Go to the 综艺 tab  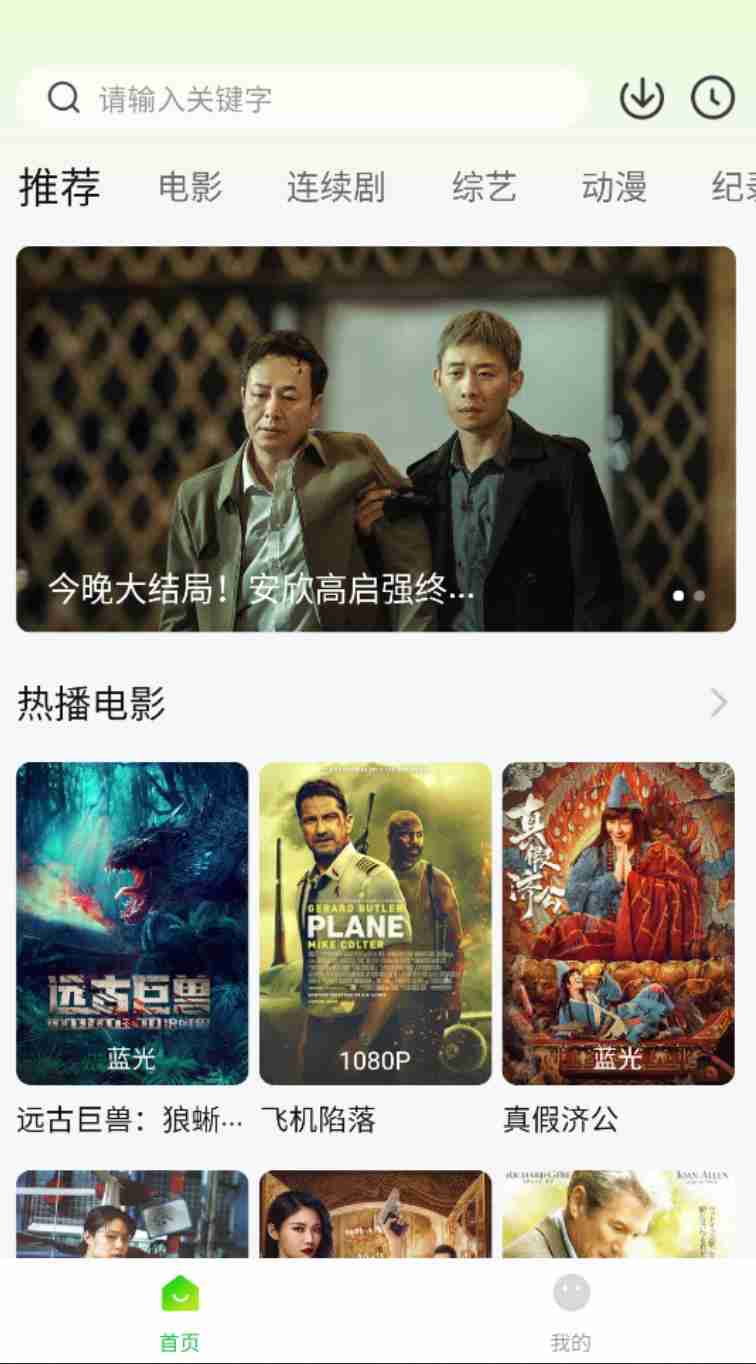point(484,187)
